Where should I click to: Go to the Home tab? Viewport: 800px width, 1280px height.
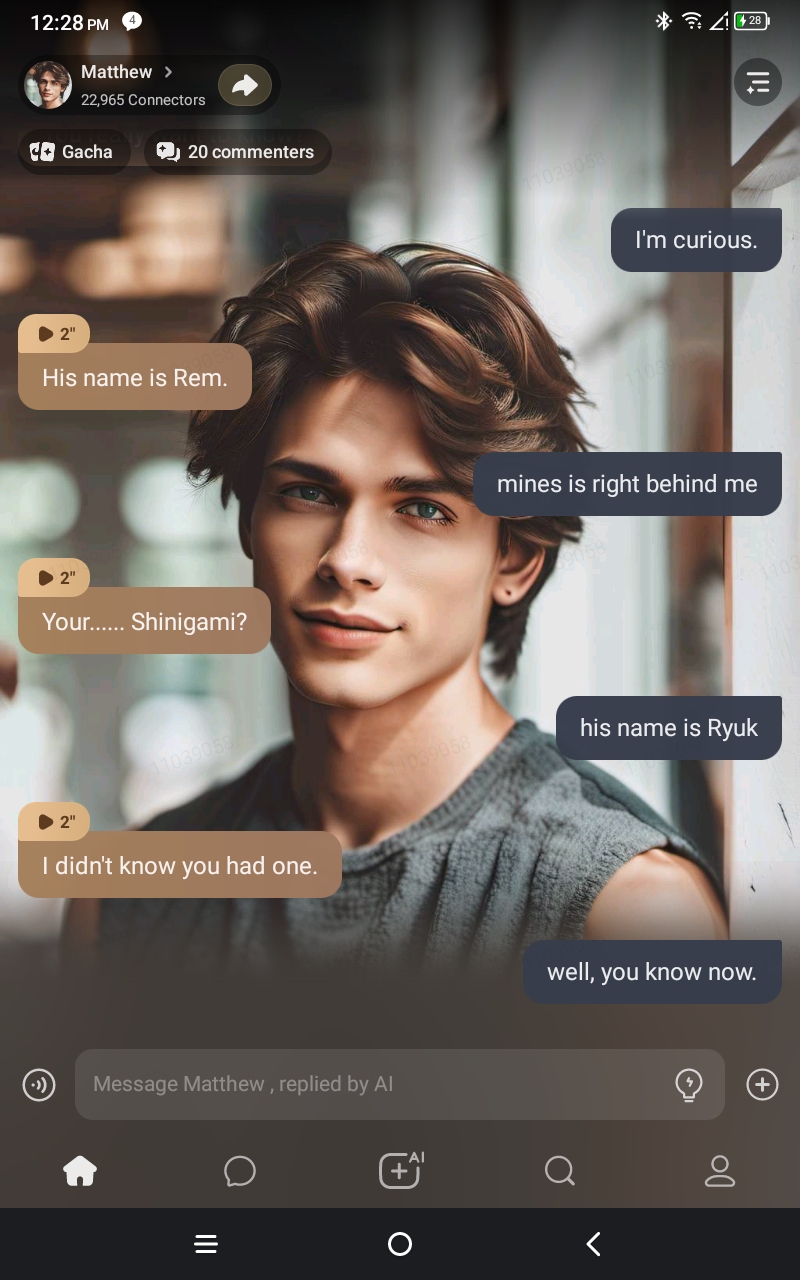tap(80, 1170)
